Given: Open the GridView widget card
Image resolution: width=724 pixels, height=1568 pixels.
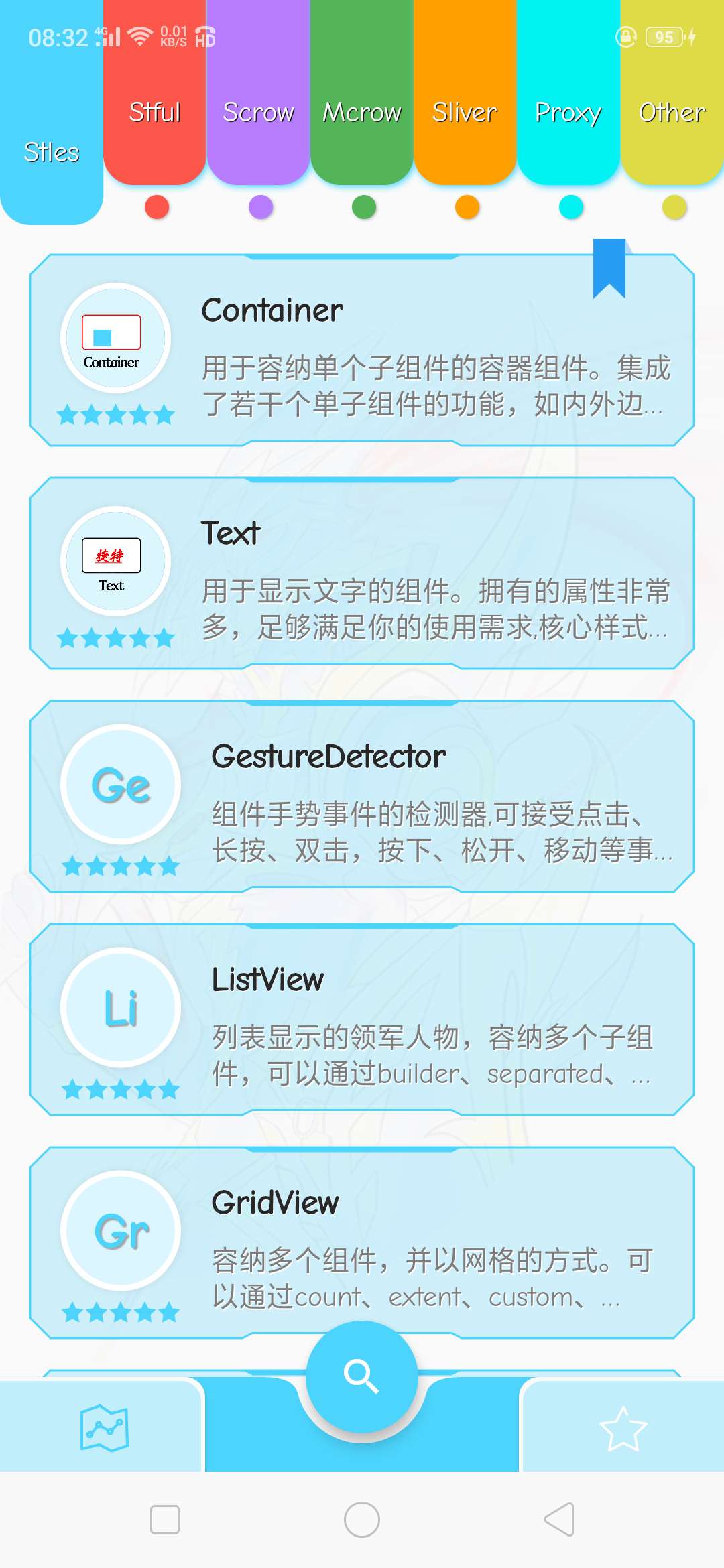Looking at the screenshot, I should point(362,1242).
